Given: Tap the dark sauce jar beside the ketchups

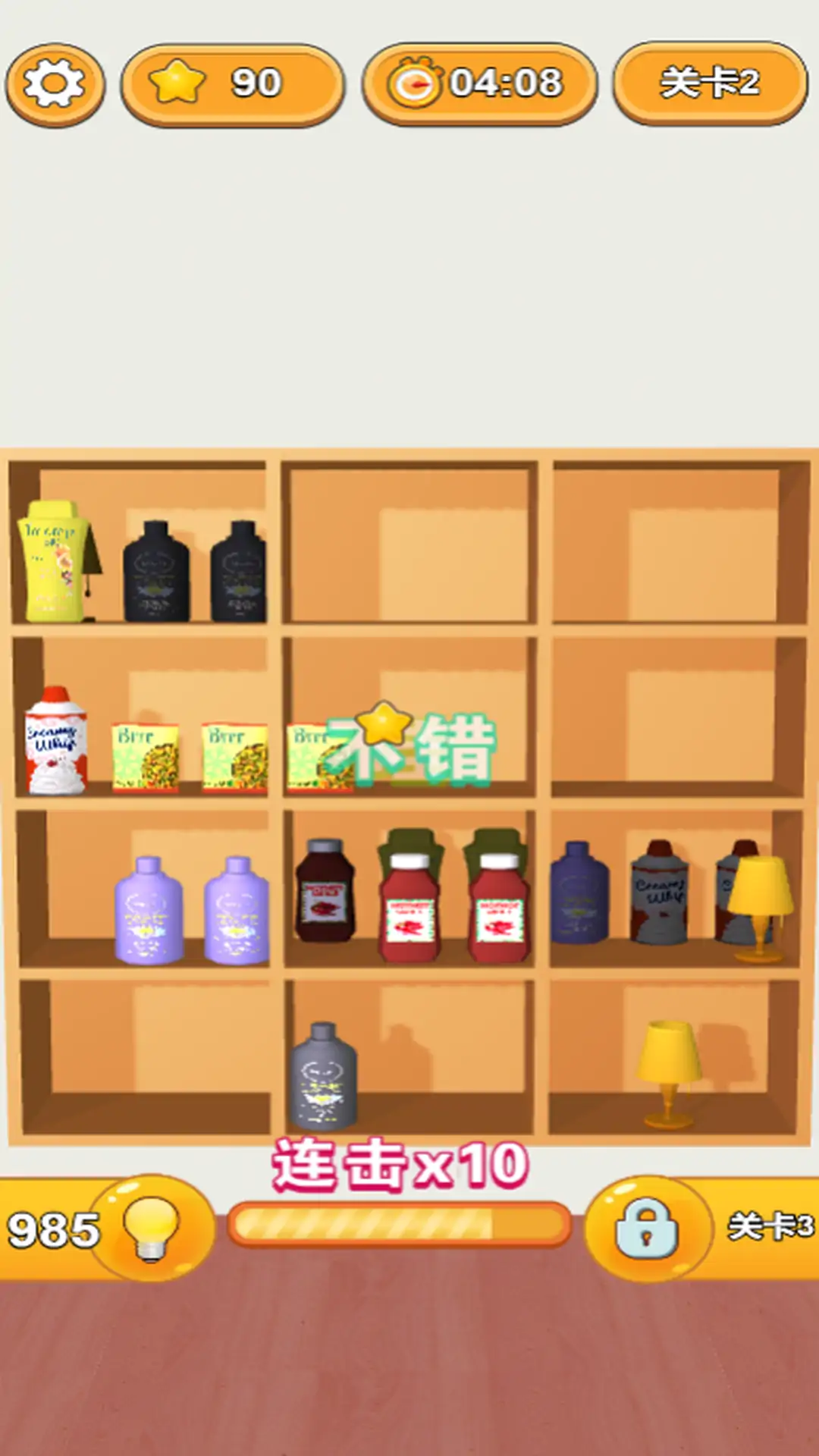Looking at the screenshot, I should tap(325, 890).
